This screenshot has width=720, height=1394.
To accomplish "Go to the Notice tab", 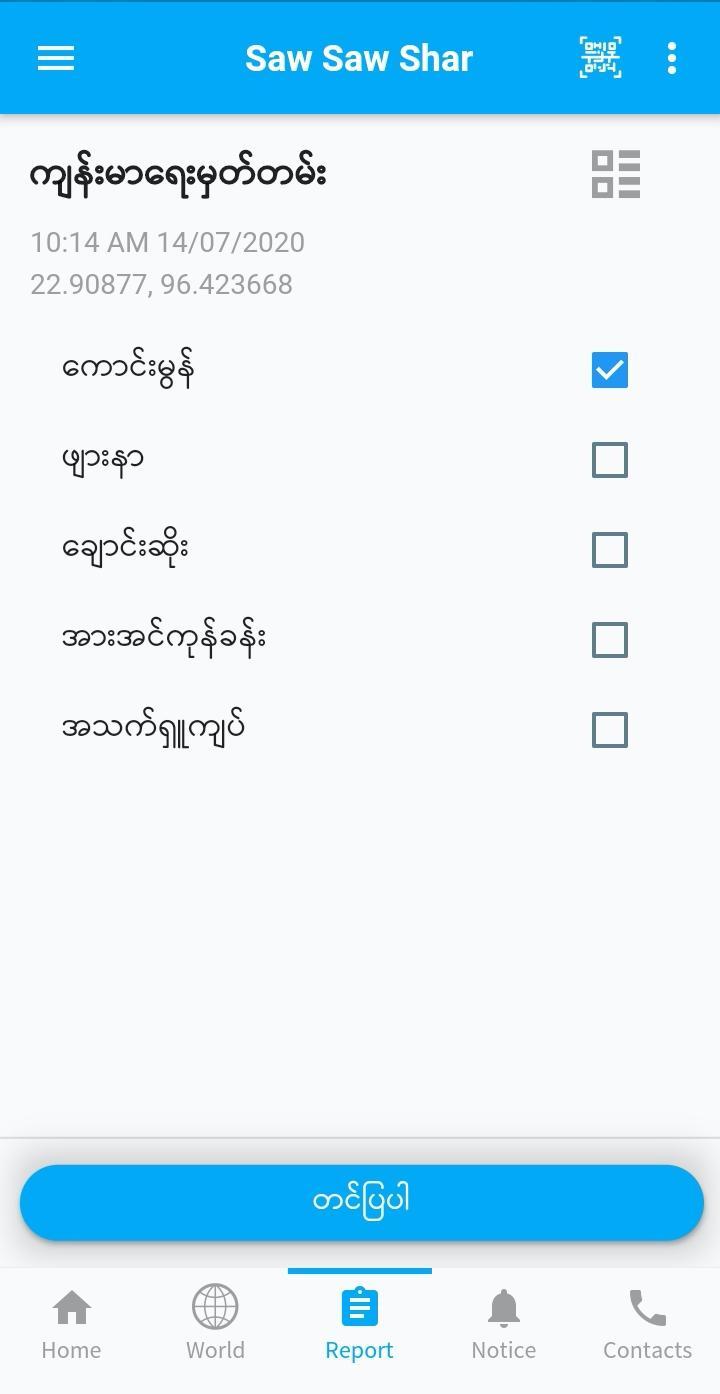I will 504,1325.
